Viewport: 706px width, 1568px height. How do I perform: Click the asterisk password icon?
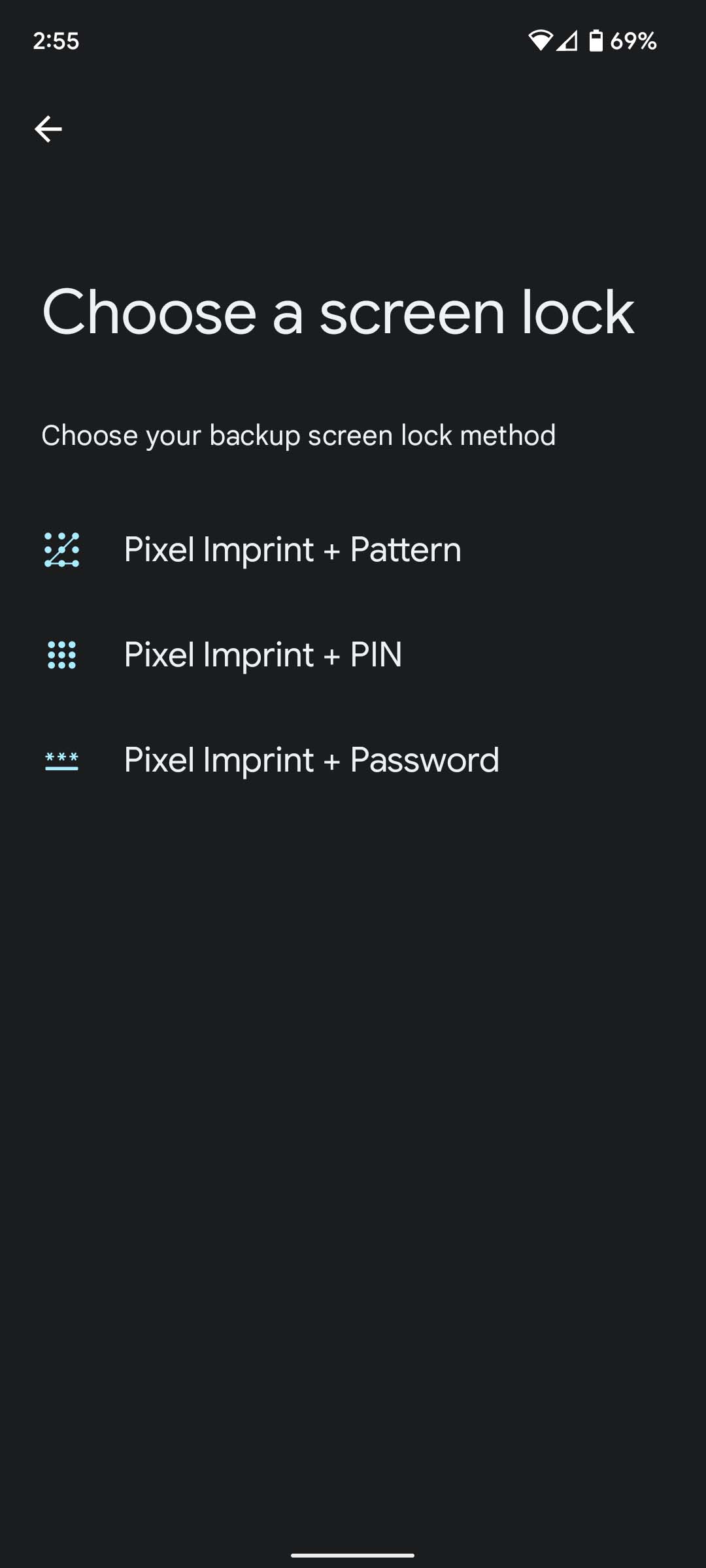pos(61,760)
